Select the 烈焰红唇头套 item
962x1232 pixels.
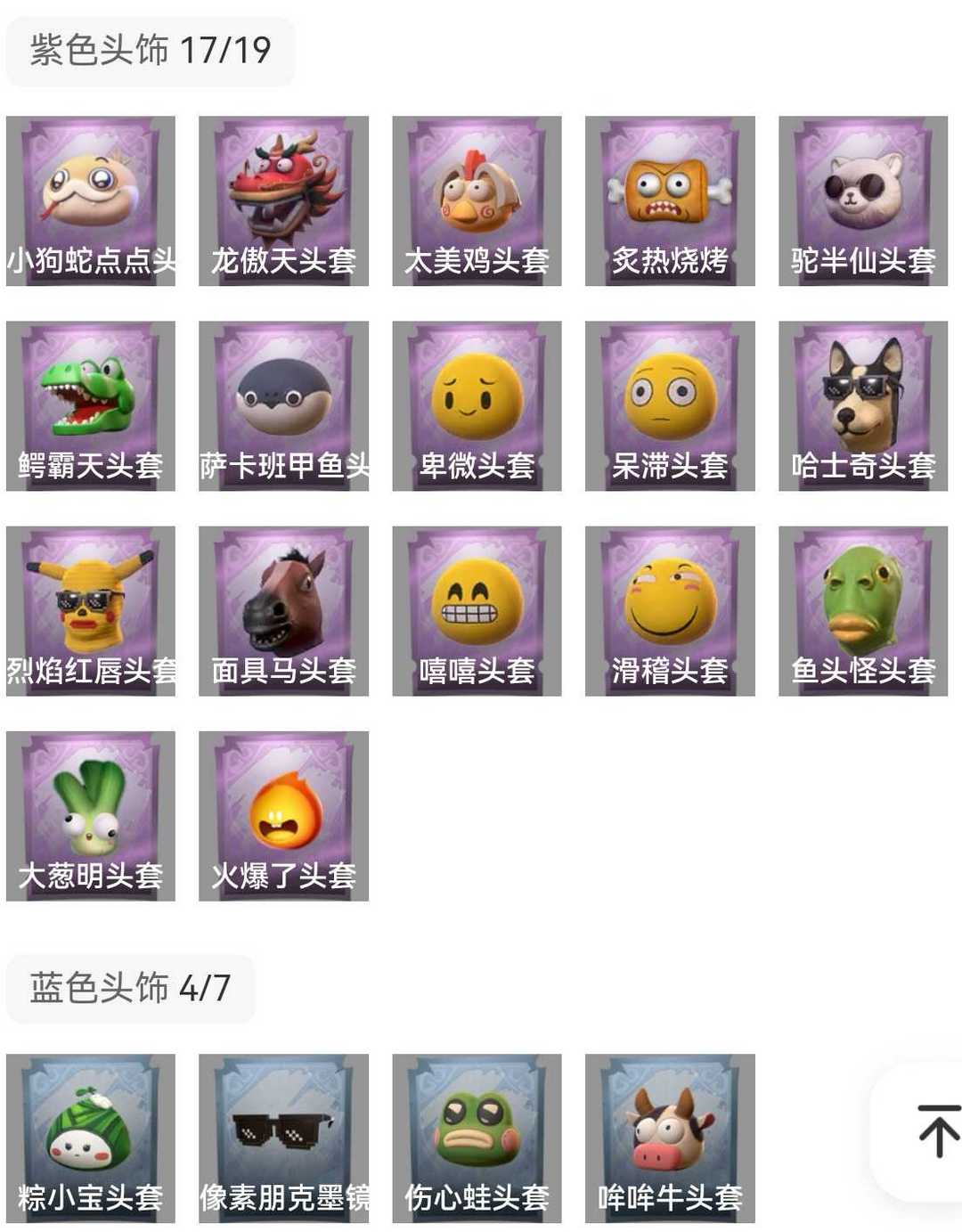coord(91,611)
